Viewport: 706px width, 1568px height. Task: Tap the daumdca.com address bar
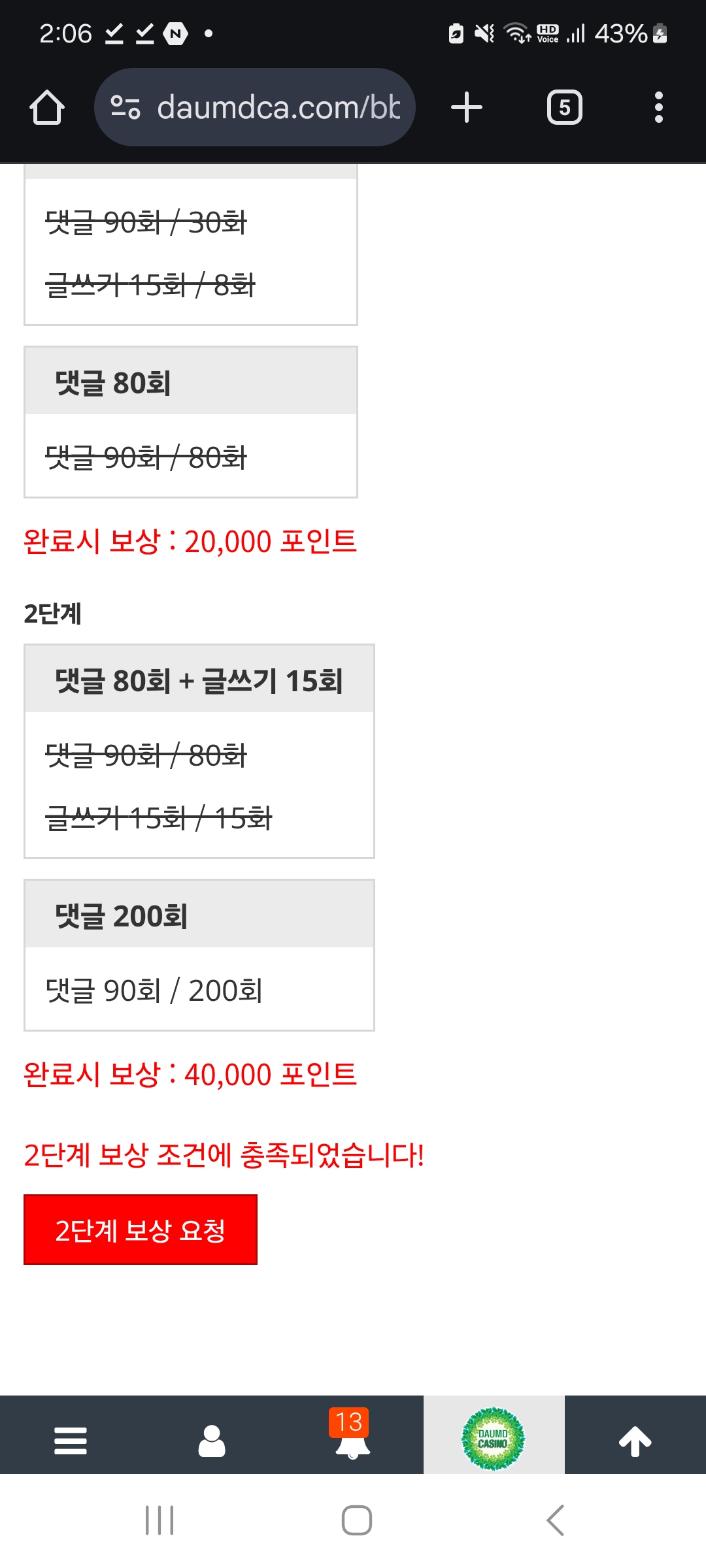pyautogui.click(x=255, y=107)
